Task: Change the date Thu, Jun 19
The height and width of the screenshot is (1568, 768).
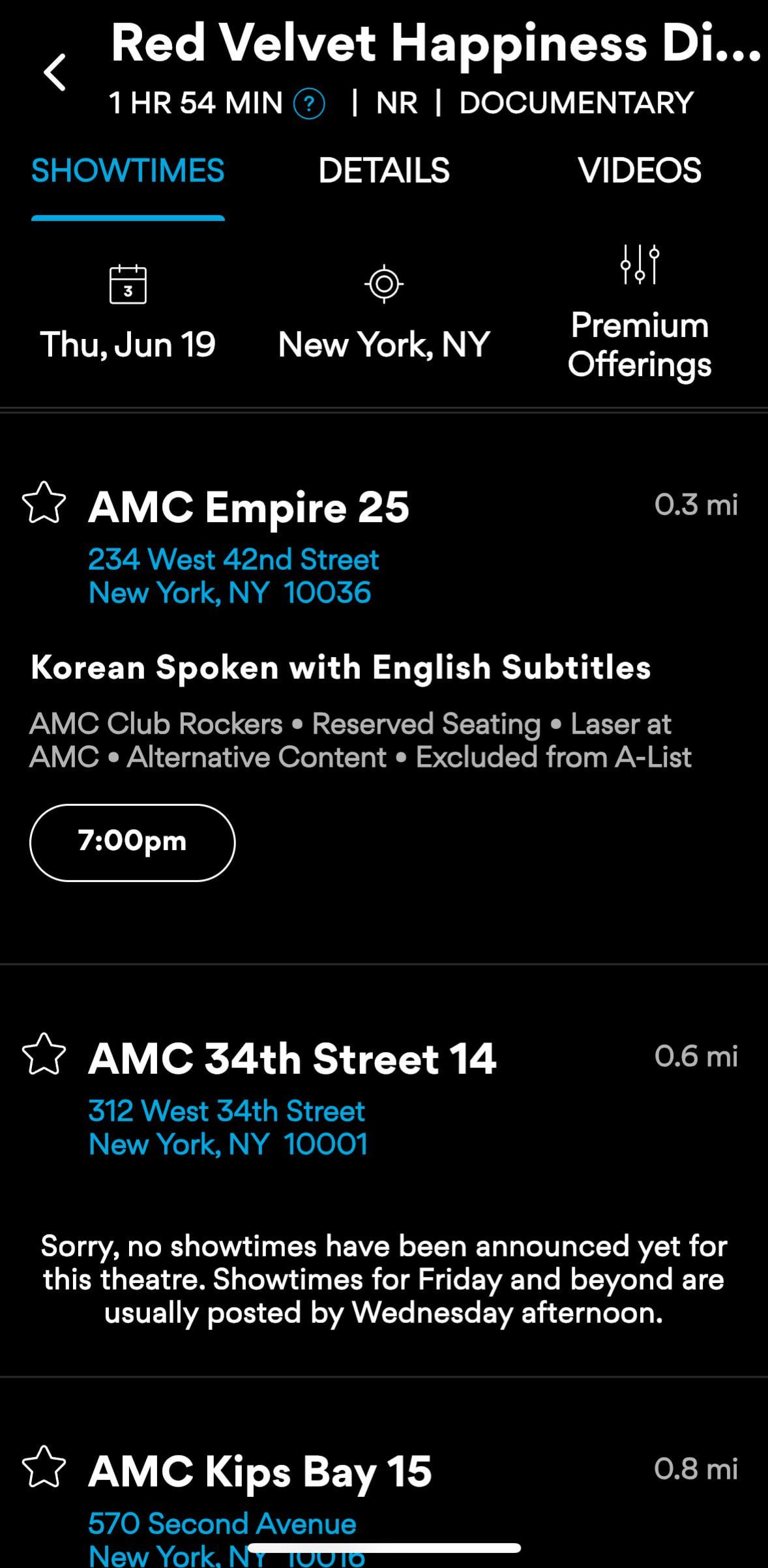Action: coord(128,314)
